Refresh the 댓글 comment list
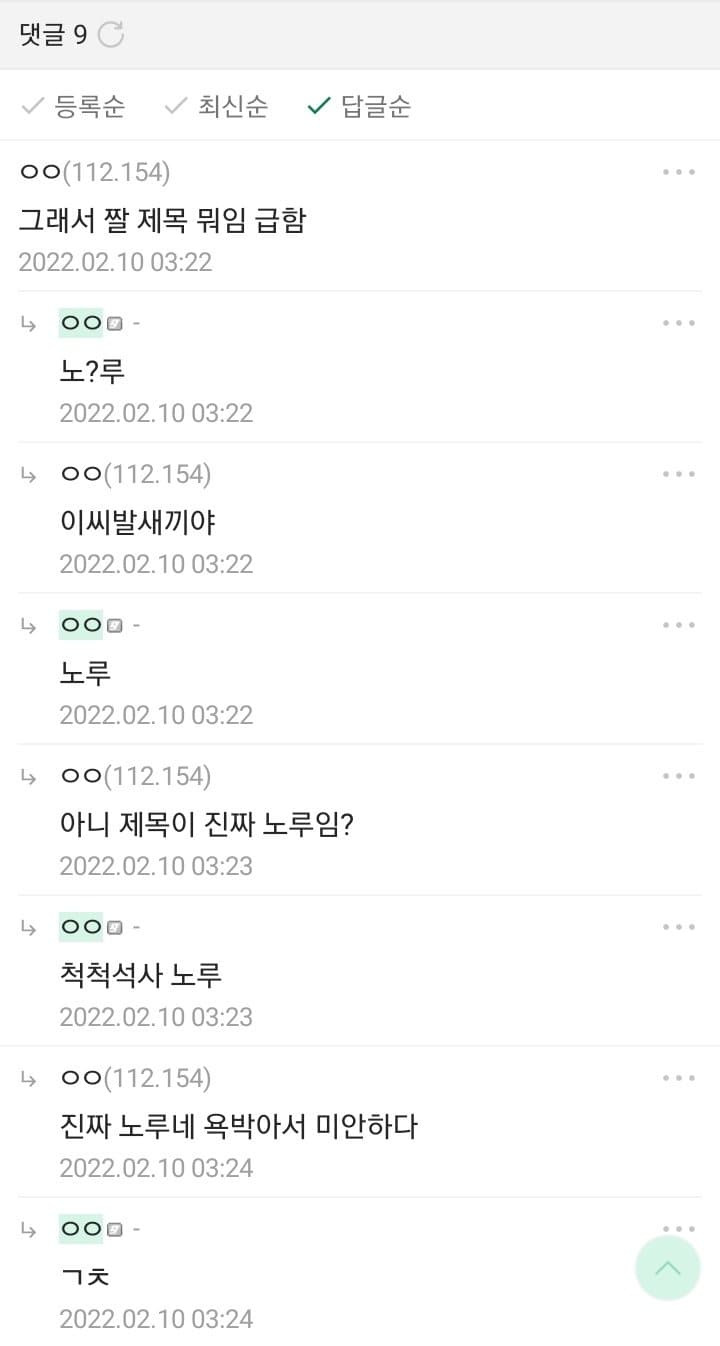This screenshot has width=720, height=1346. point(111,36)
